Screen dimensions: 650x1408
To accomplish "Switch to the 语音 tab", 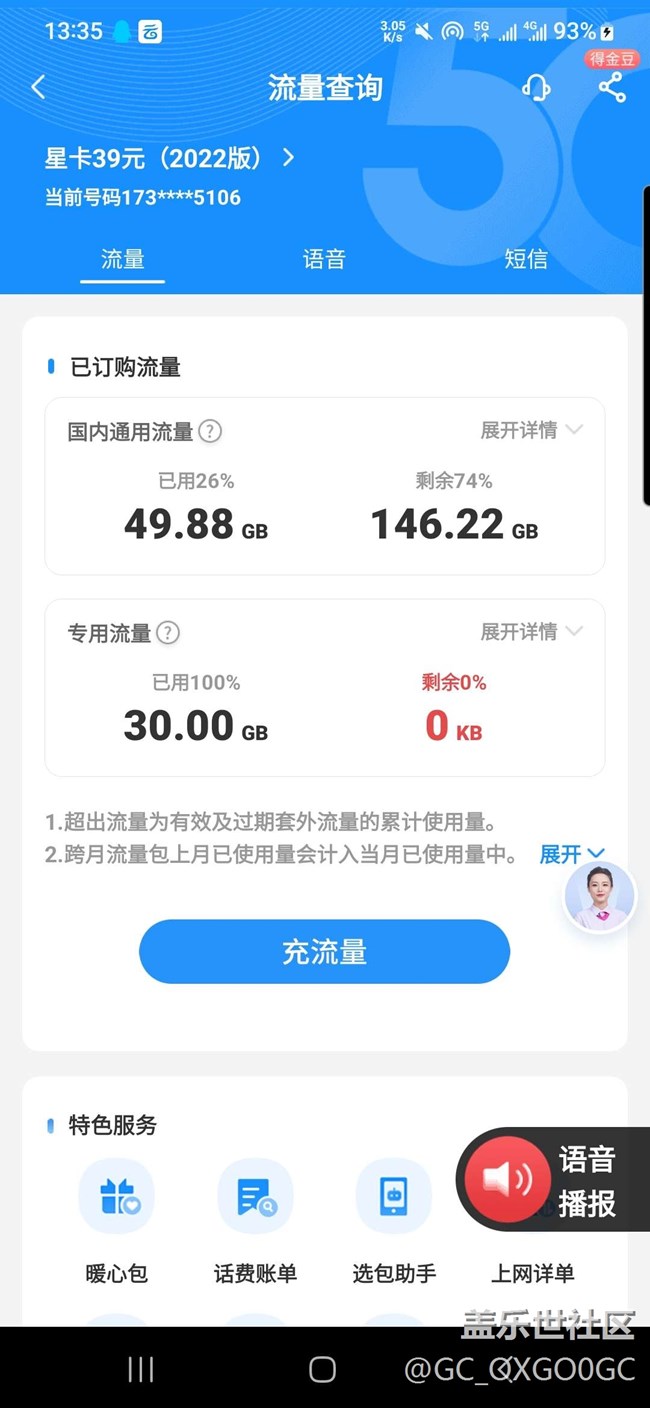I will 324,260.
